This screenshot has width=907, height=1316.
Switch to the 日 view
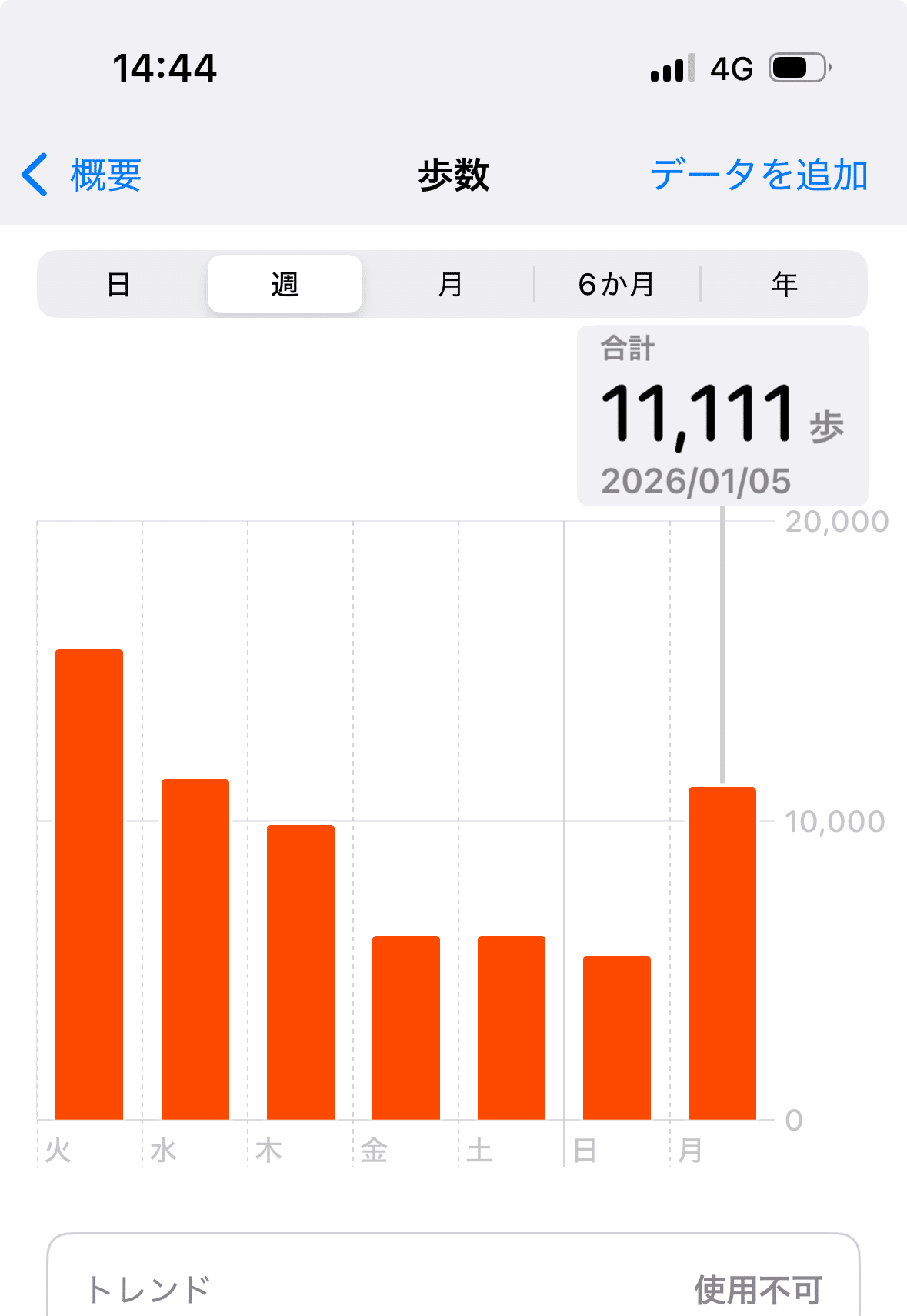click(x=118, y=284)
